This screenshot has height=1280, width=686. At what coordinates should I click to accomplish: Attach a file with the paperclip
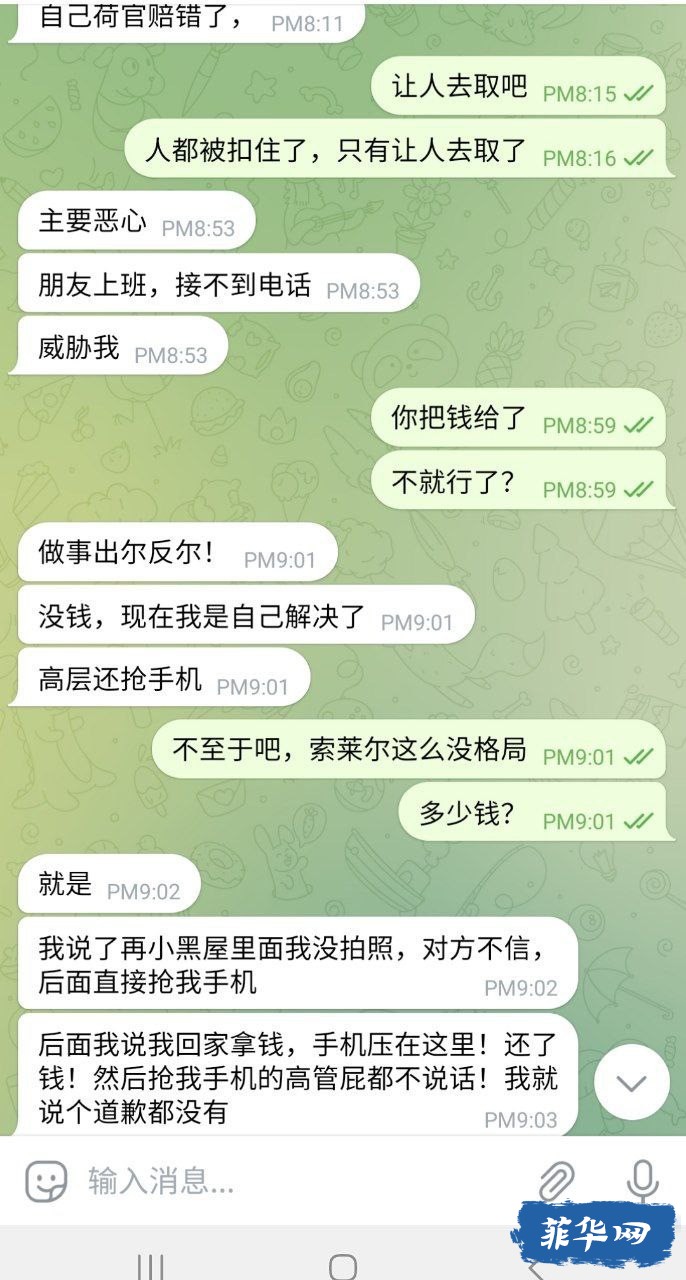tap(556, 1182)
